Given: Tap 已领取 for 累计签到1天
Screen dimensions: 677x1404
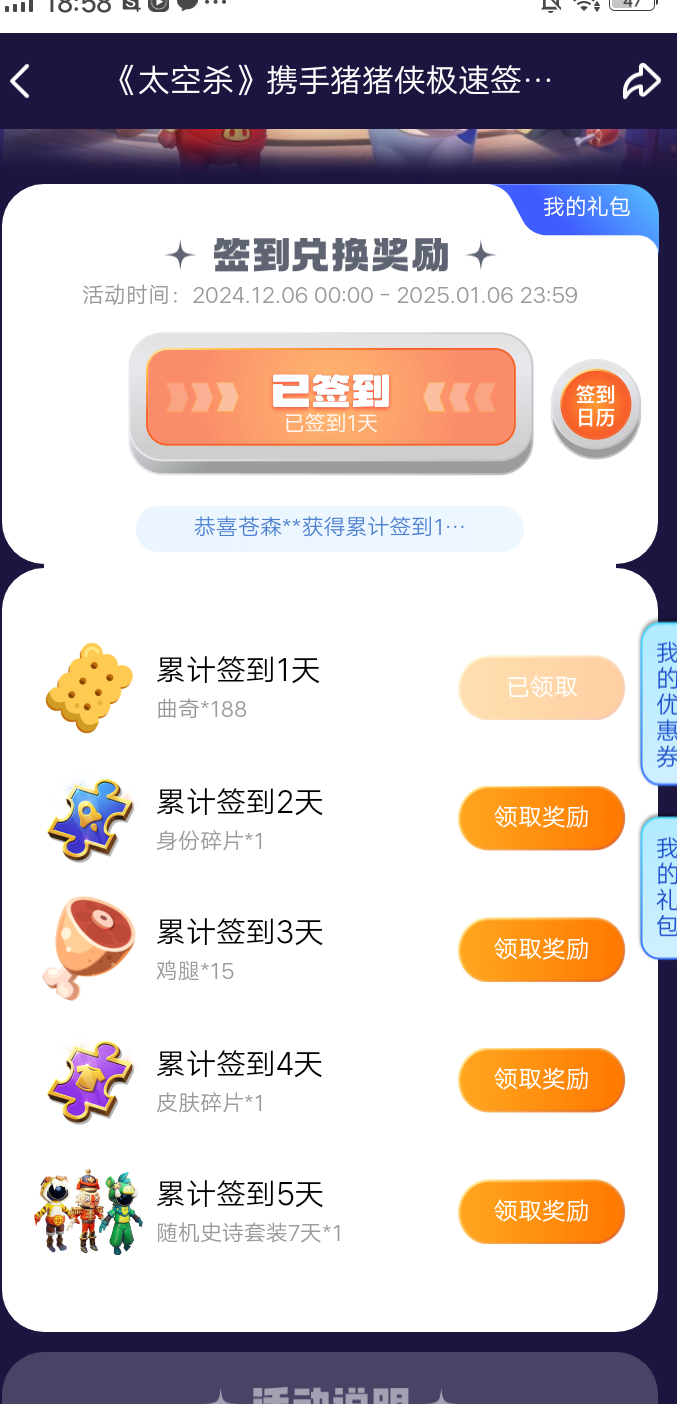Looking at the screenshot, I should [x=541, y=688].
